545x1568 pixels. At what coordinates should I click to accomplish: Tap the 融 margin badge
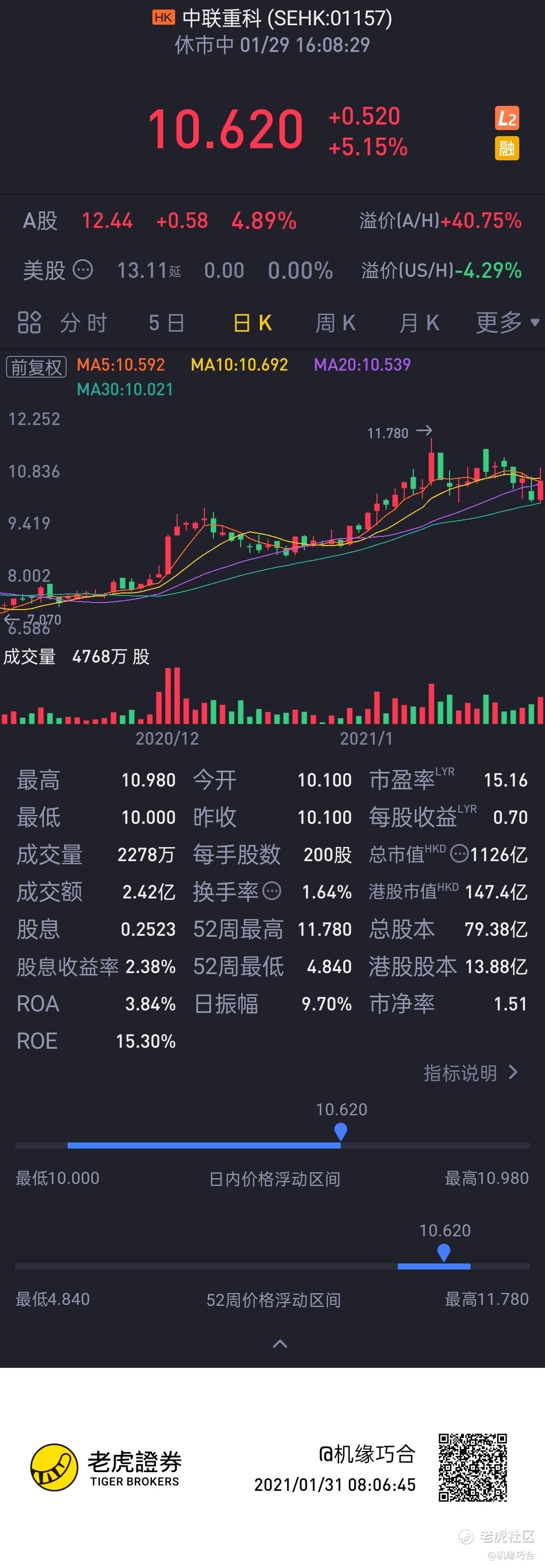pos(507,148)
